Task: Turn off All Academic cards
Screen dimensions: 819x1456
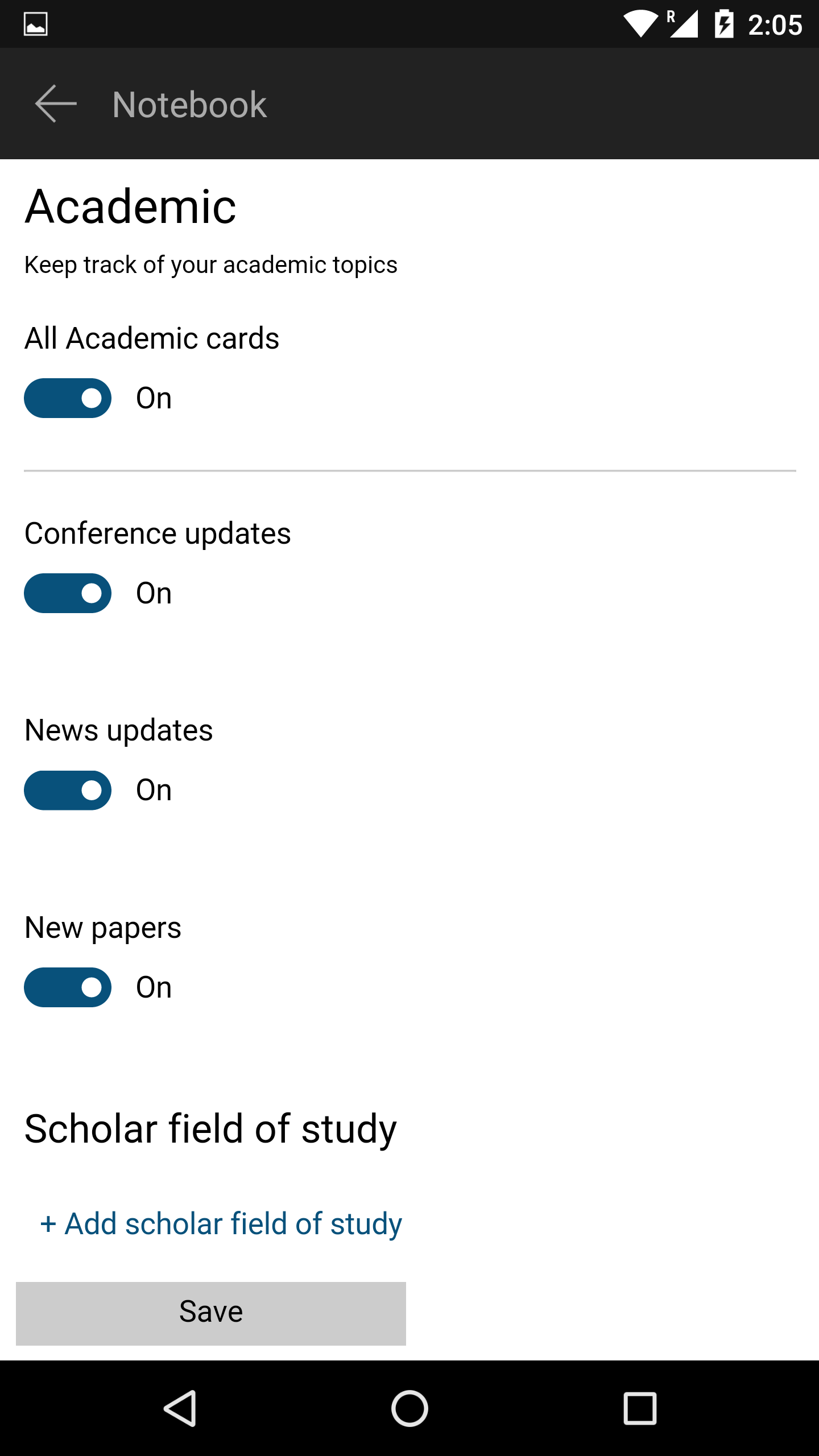Action: (x=68, y=398)
